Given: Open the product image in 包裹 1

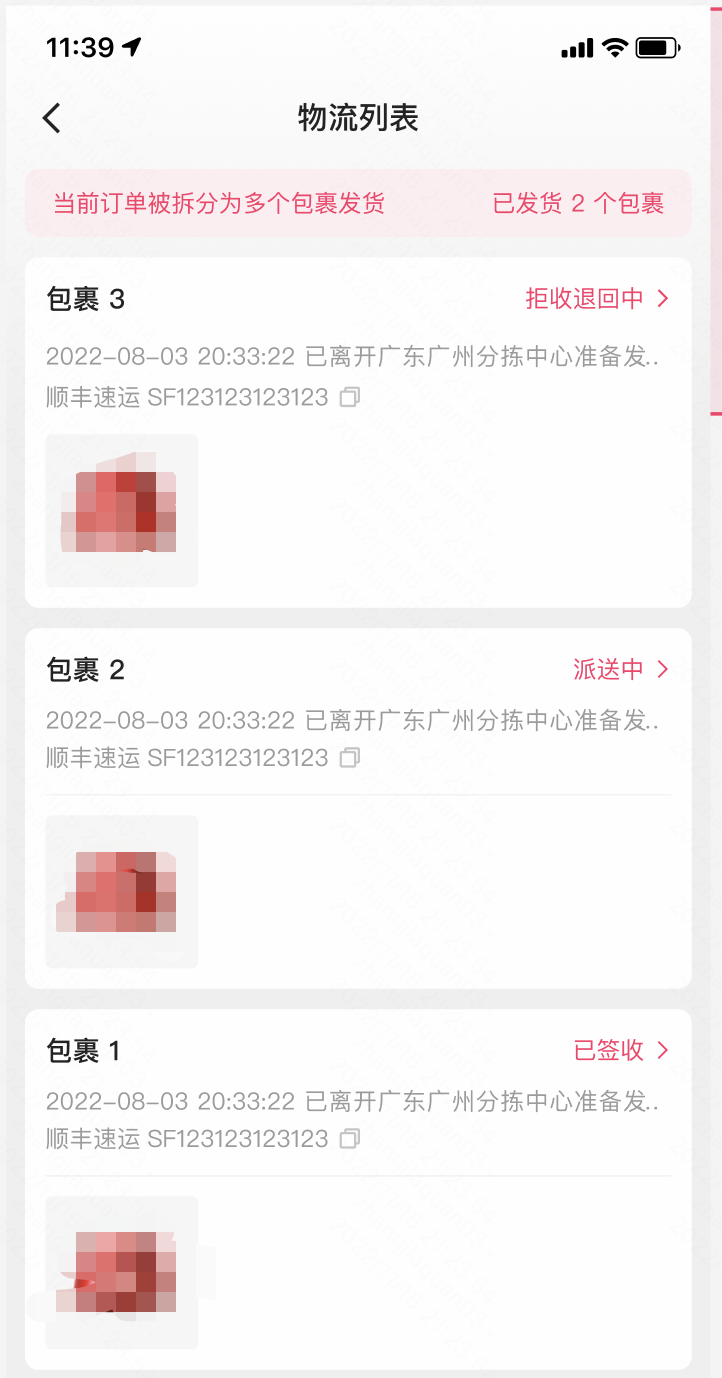Looking at the screenshot, I should pos(122,1272).
